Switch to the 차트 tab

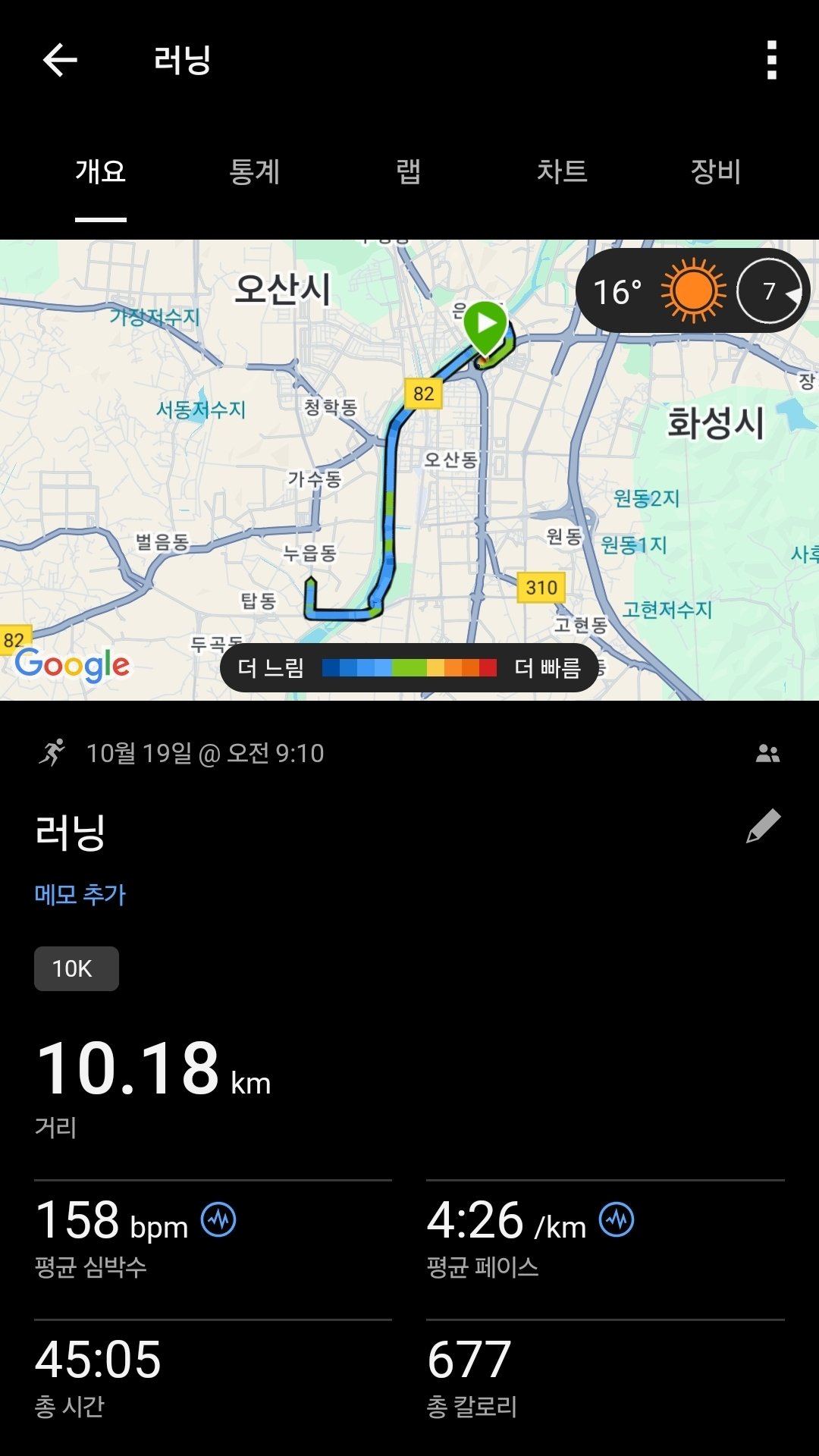562,173
